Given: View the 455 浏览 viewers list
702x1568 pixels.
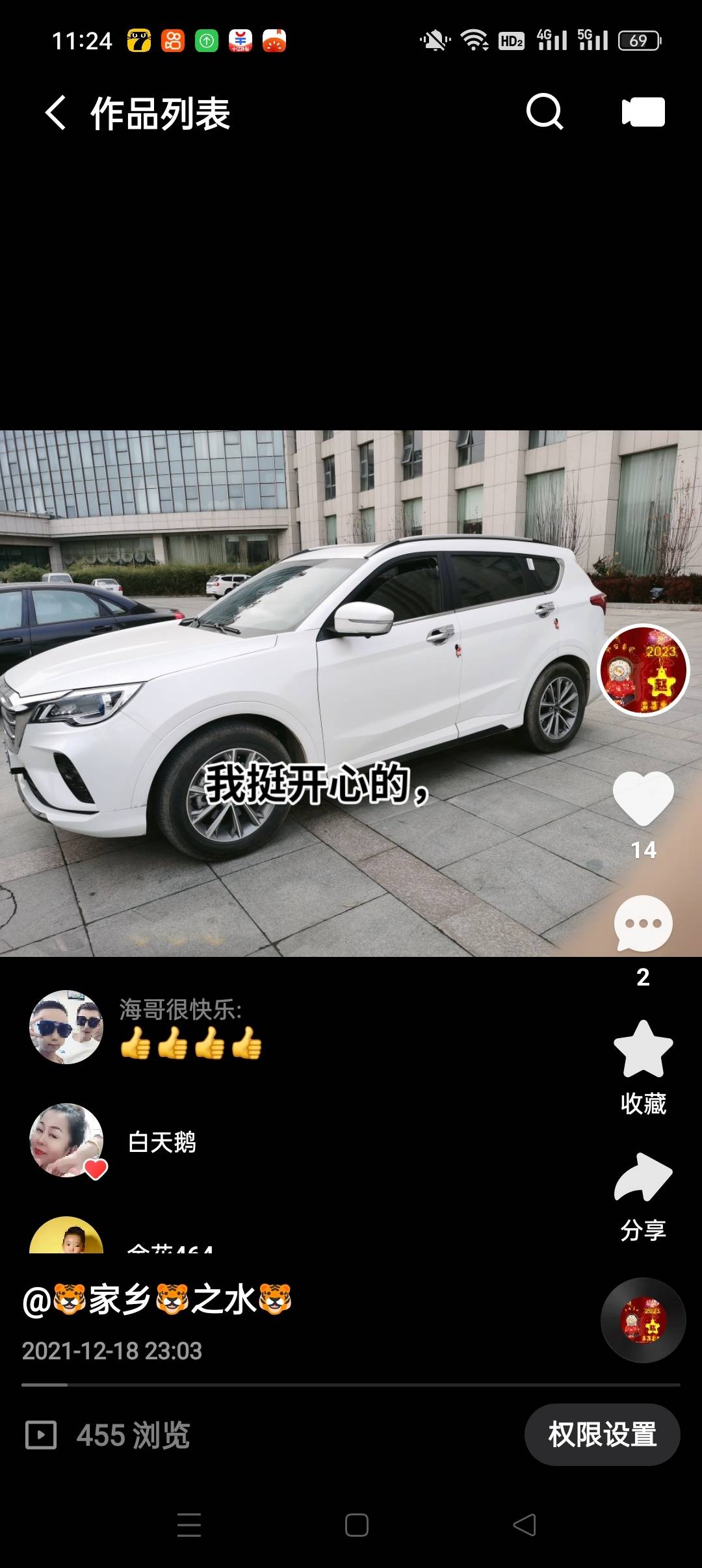Looking at the screenshot, I should pos(108,1435).
